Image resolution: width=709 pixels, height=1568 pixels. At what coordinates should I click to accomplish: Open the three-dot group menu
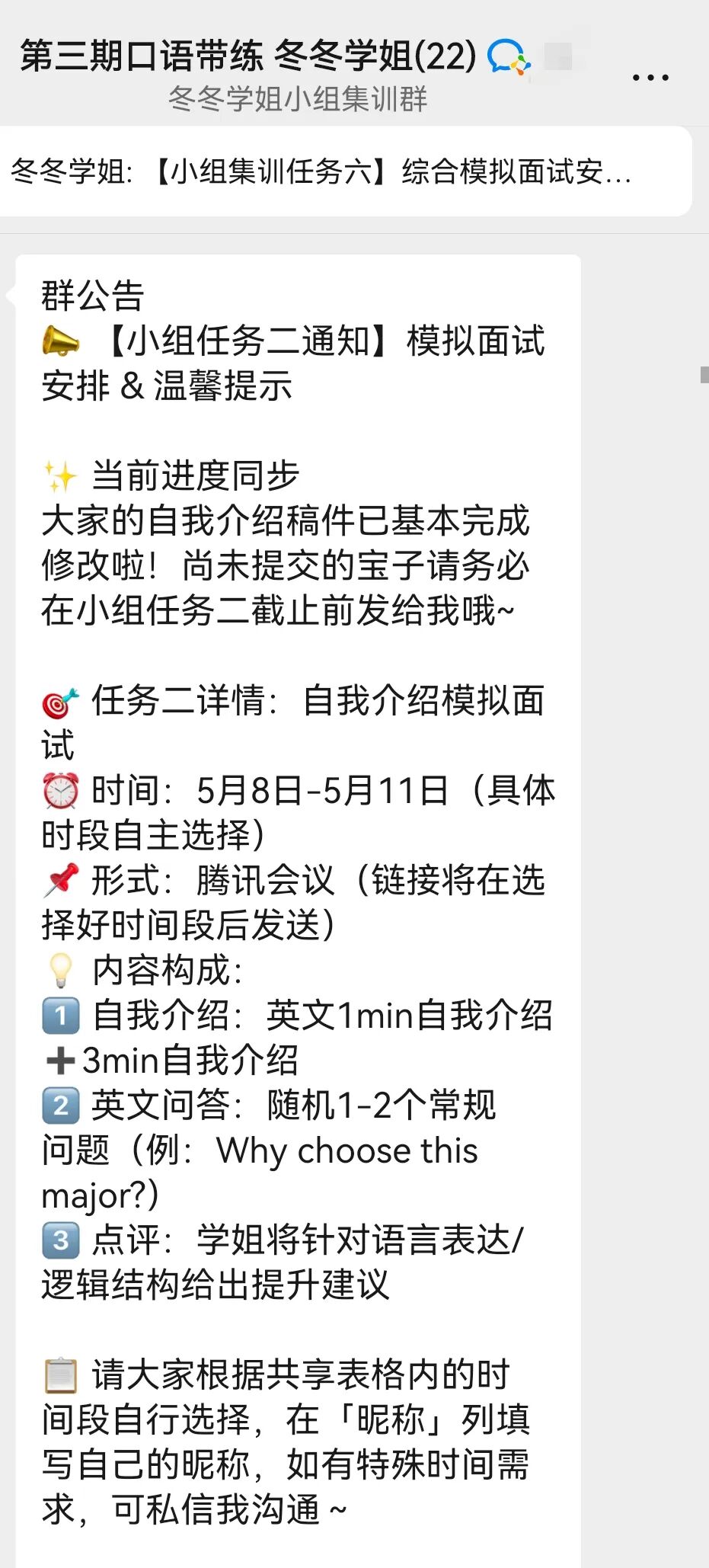click(x=650, y=77)
